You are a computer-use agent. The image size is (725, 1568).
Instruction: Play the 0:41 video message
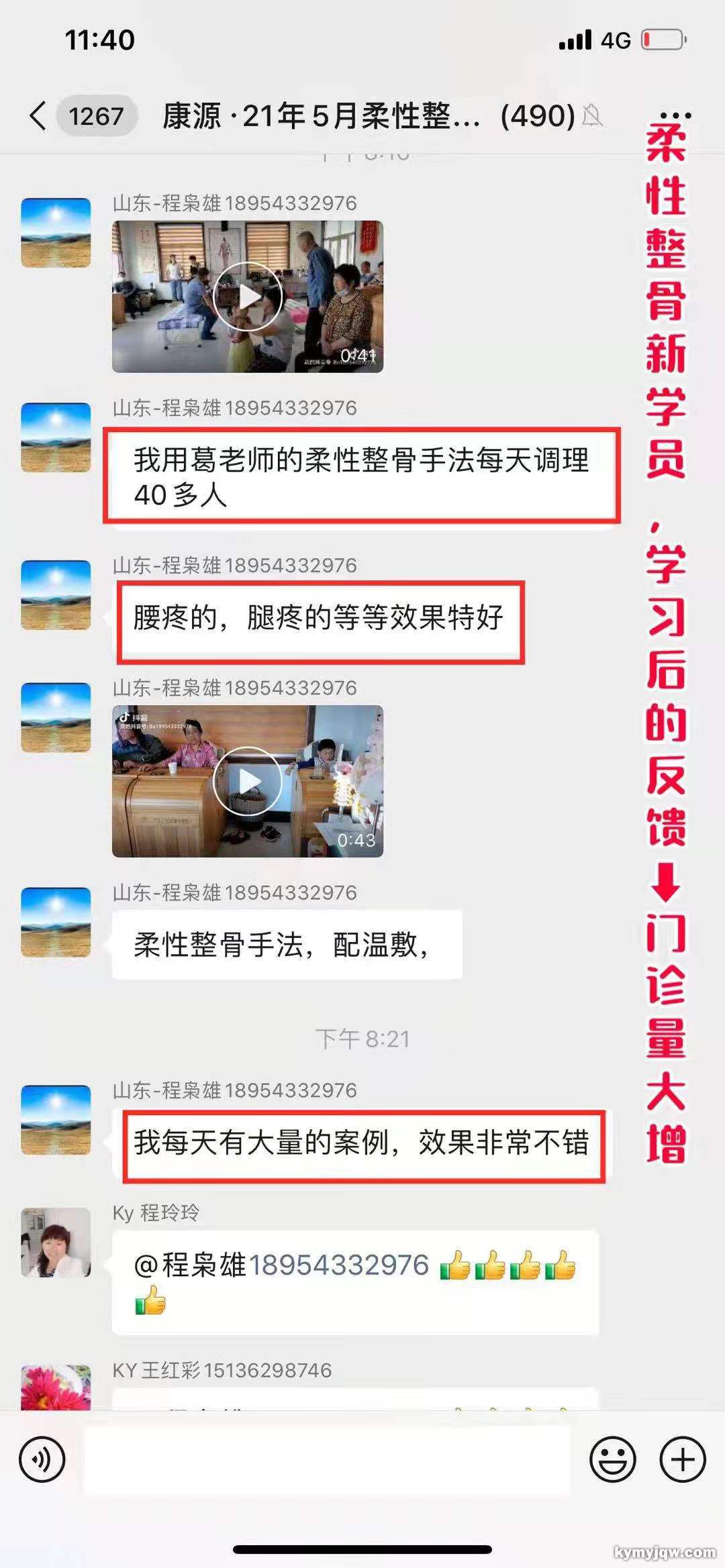247,297
